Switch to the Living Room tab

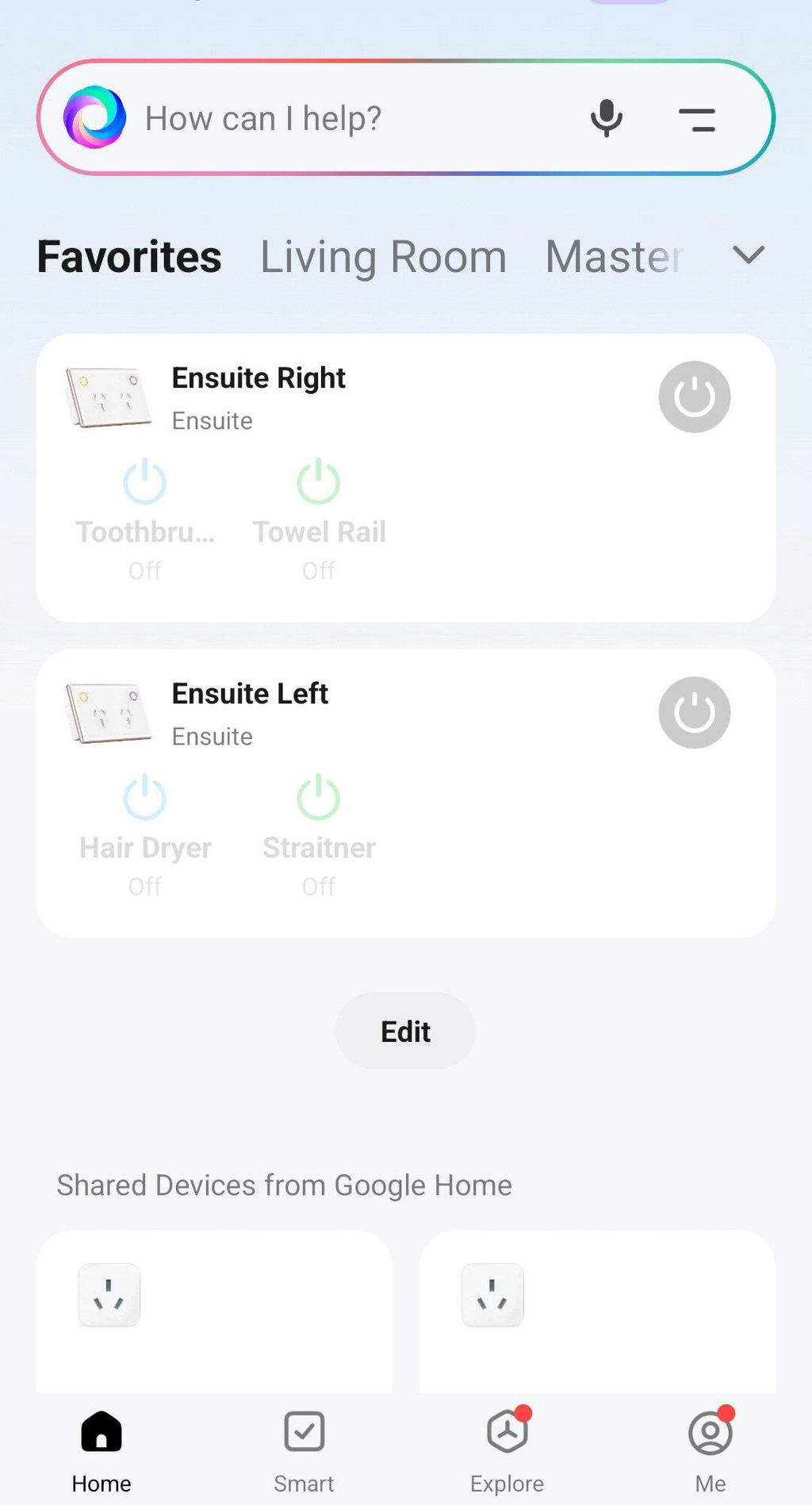pyautogui.click(x=383, y=257)
